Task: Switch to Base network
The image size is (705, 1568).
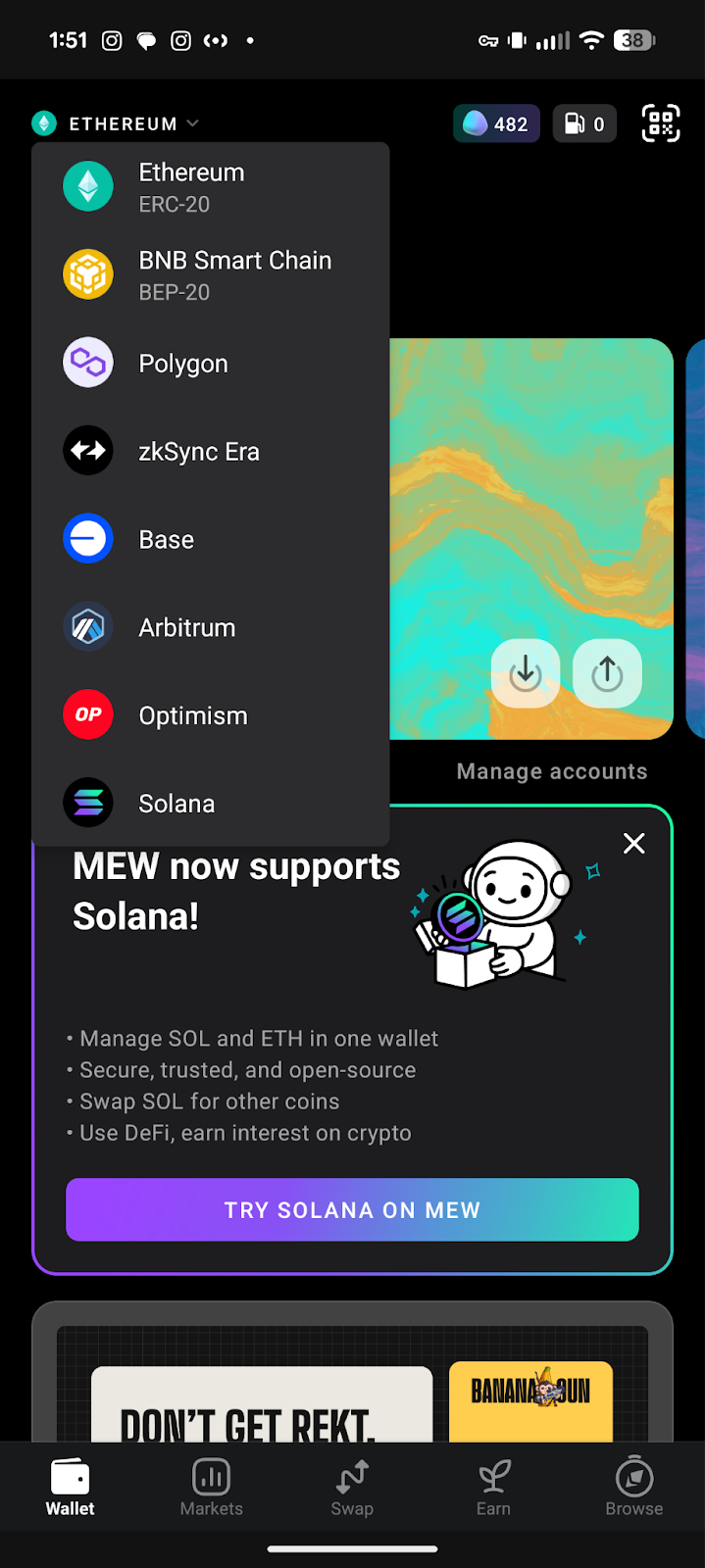Action: coord(210,540)
